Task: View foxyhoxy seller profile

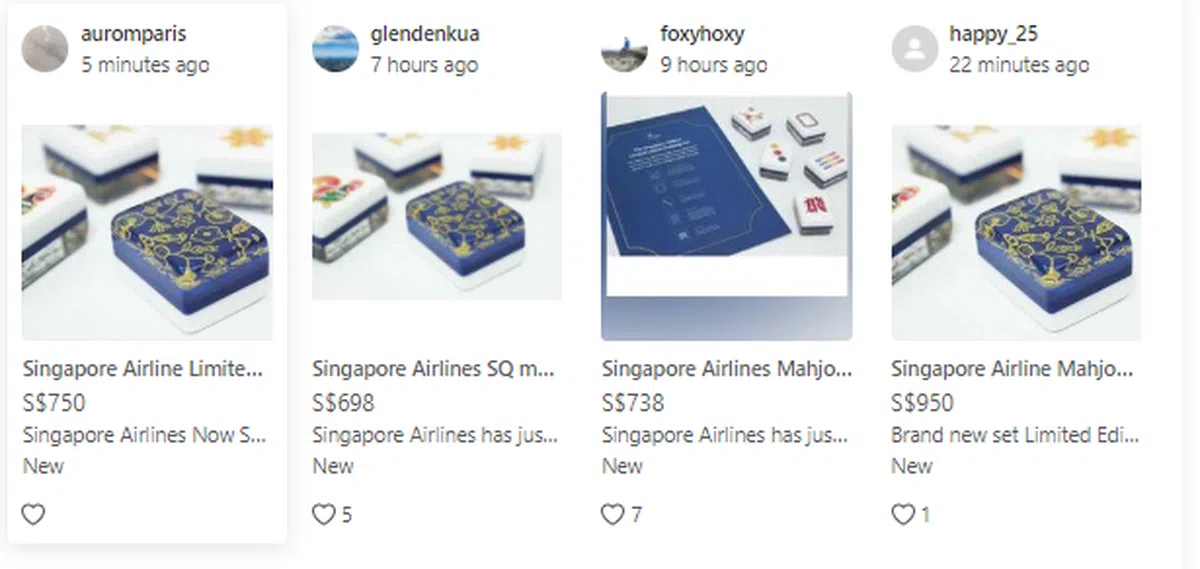Action: tap(702, 34)
